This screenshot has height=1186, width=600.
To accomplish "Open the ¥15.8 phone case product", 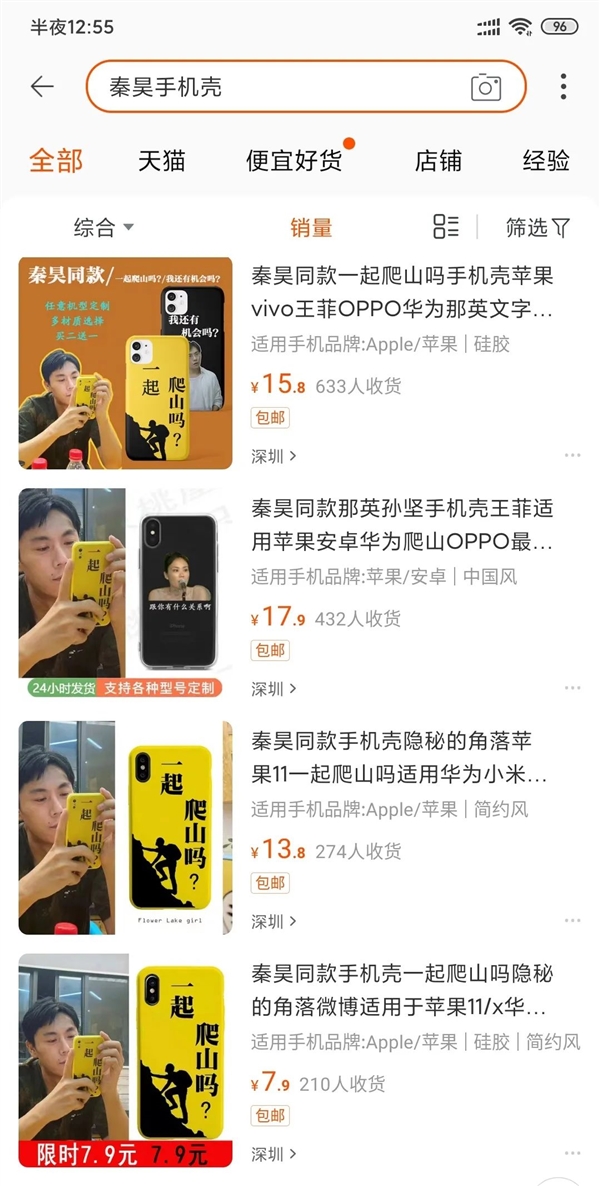I will pos(400,290).
